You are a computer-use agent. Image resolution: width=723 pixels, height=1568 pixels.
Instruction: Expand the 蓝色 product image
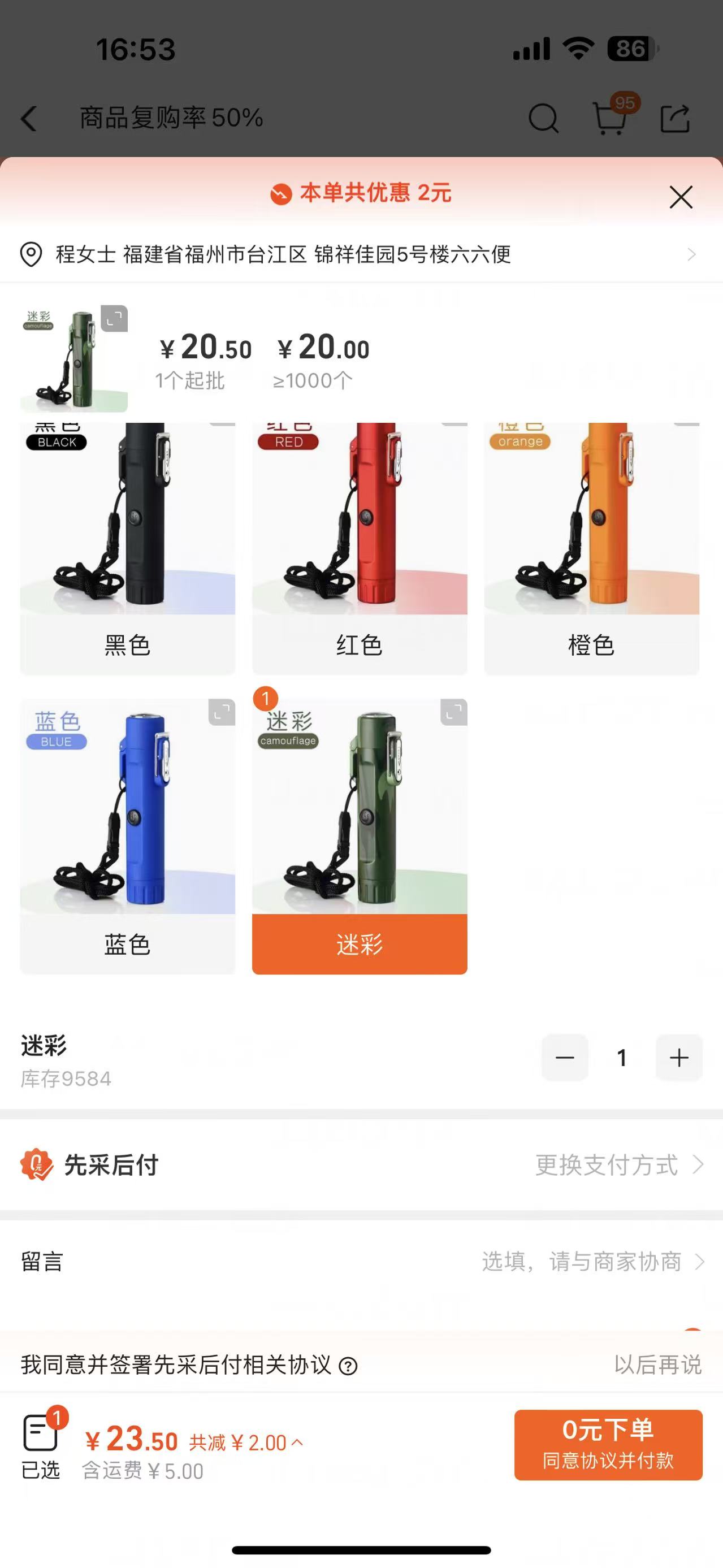point(222,712)
